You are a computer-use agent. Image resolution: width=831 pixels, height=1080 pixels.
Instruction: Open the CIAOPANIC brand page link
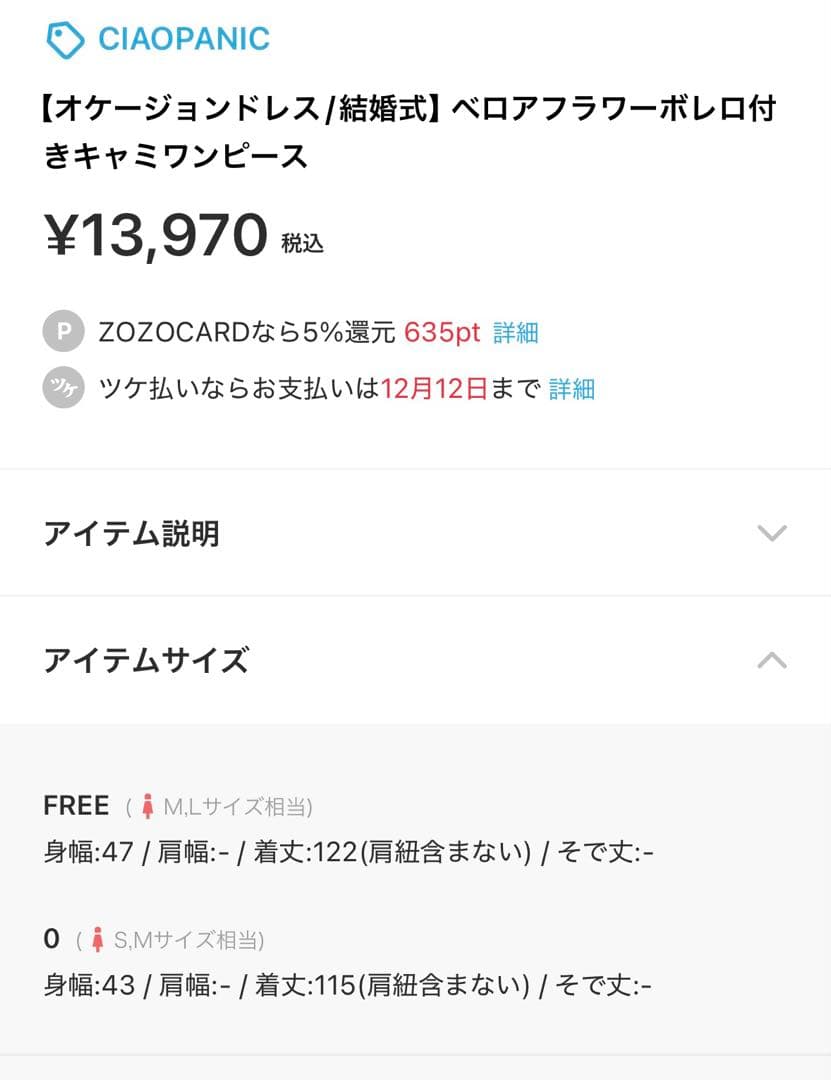coord(180,39)
